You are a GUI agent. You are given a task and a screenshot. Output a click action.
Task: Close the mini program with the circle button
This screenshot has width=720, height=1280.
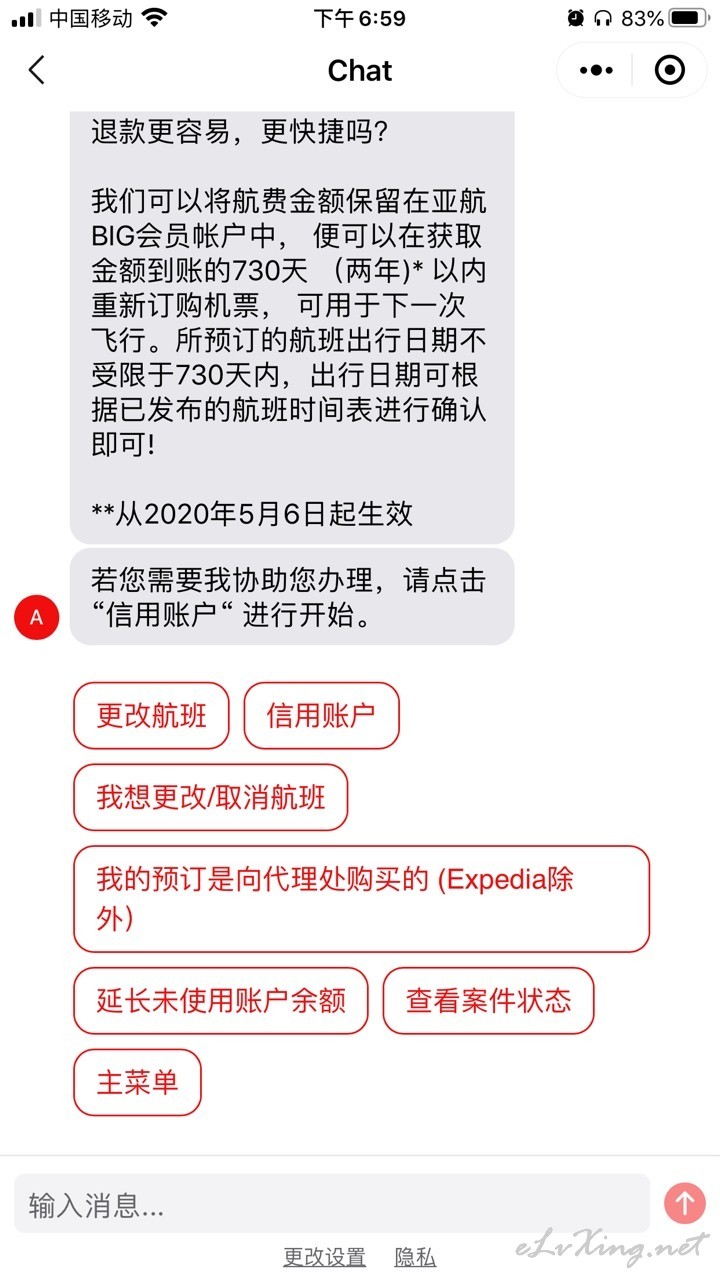coord(670,70)
